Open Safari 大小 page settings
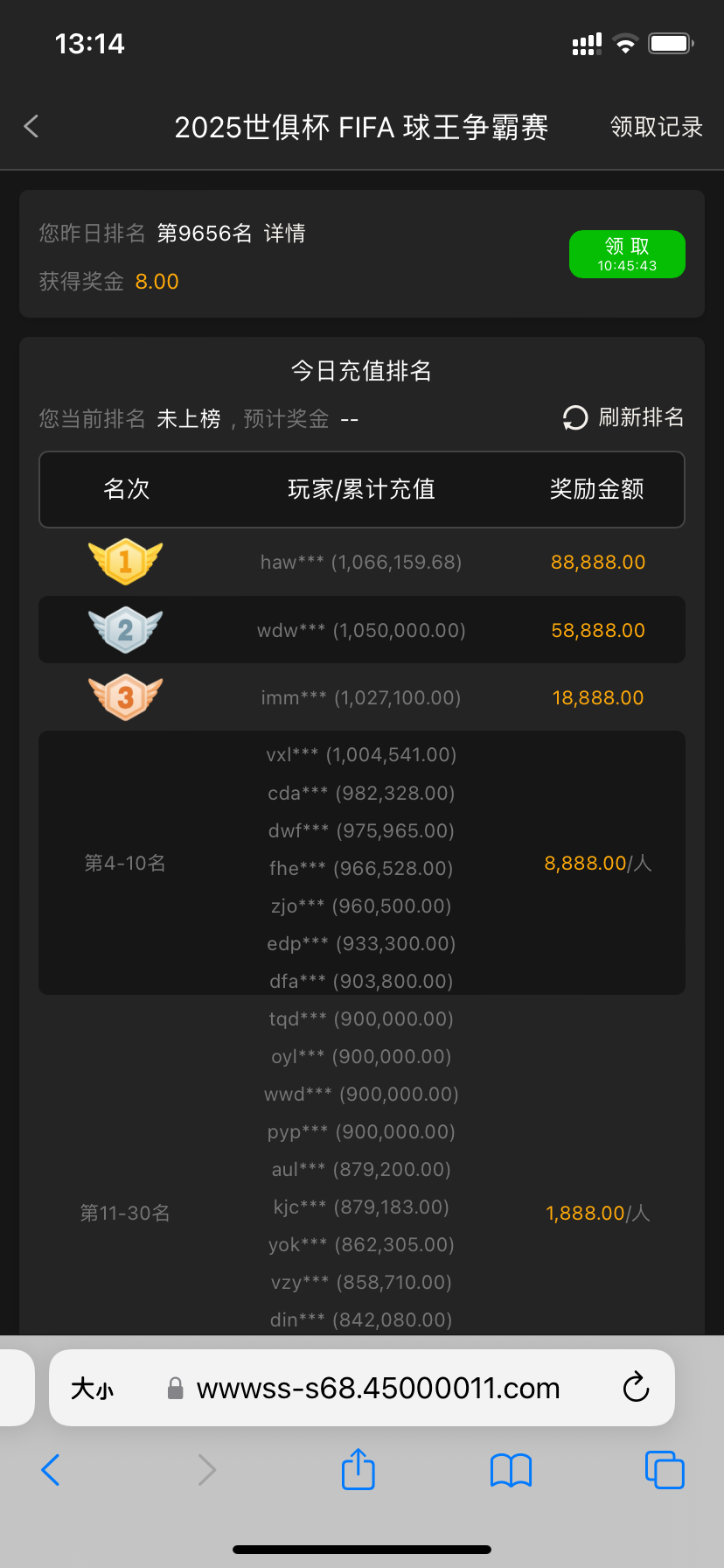Viewport: 724px width, 1568px height. coord(92,1388)
